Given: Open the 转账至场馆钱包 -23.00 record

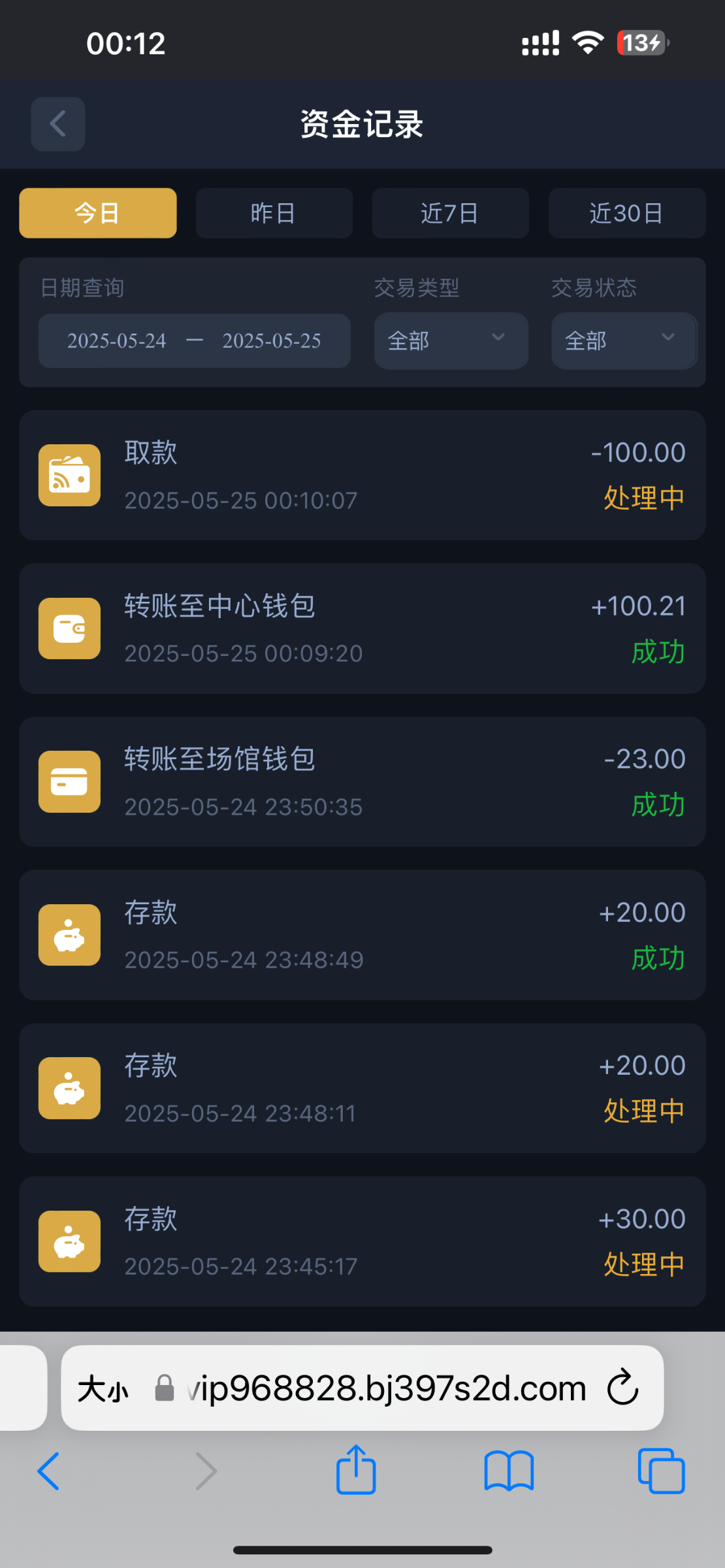Looking at the screenshot, I should 362,782.
